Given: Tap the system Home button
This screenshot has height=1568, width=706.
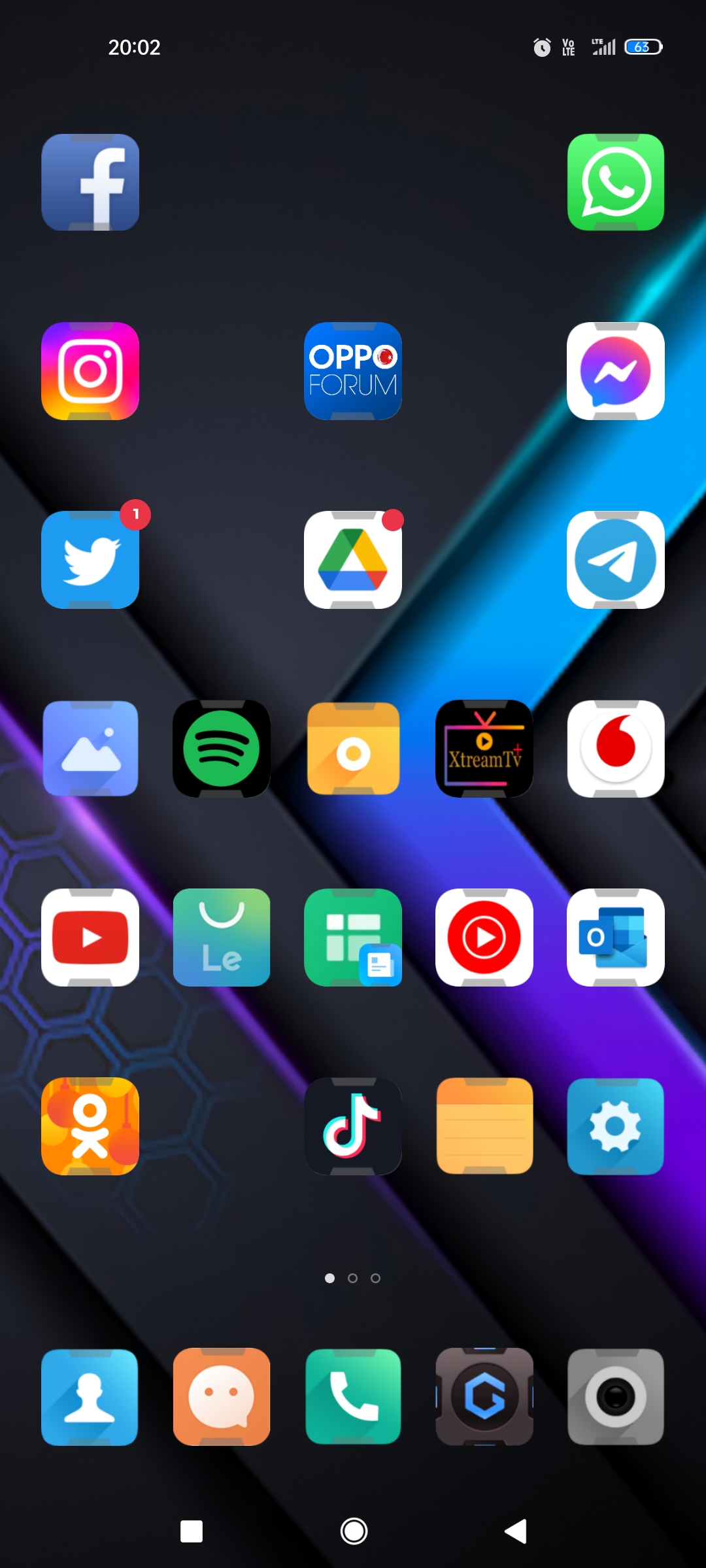Looking at the screenshot, I should [x=354, y=1531].
